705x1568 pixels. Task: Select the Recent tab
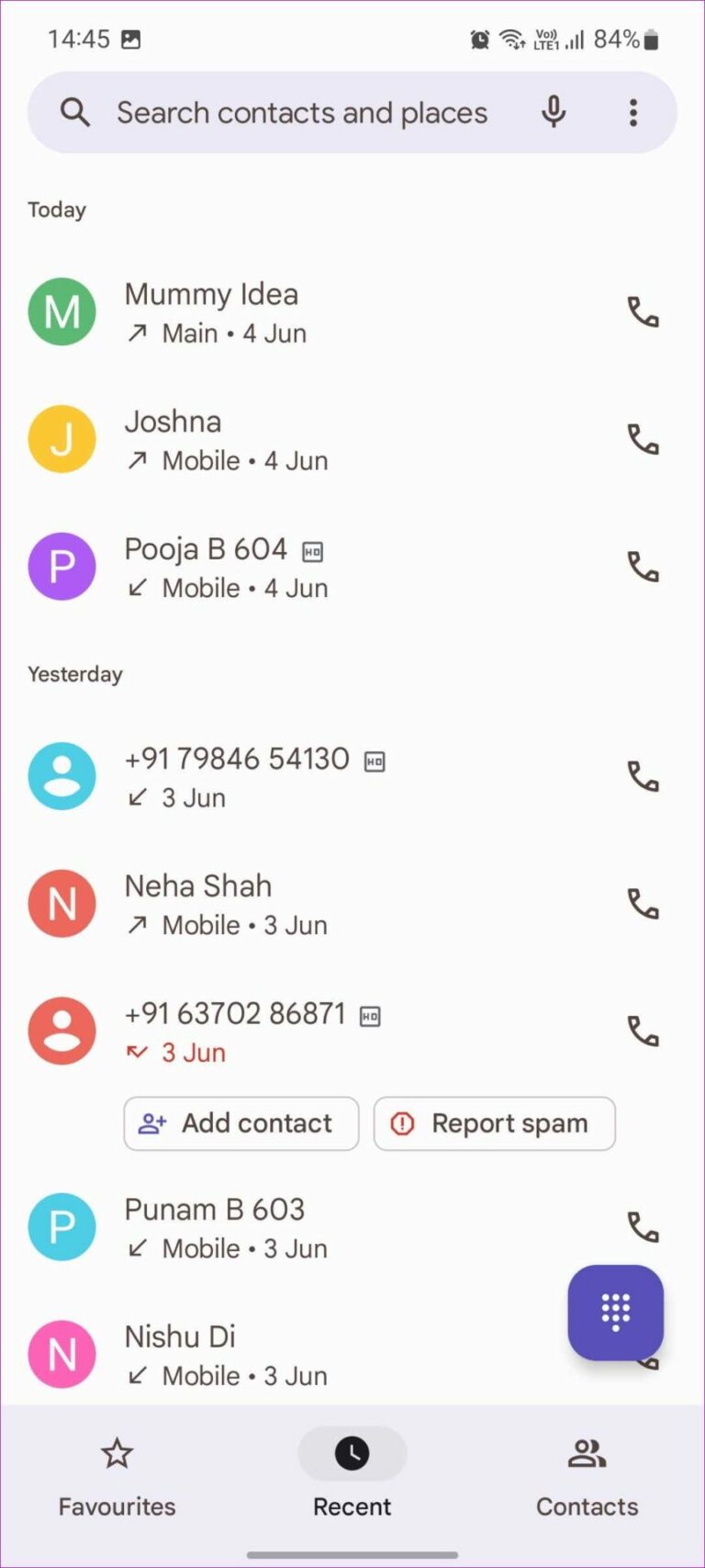click(x=352, y=1479)
